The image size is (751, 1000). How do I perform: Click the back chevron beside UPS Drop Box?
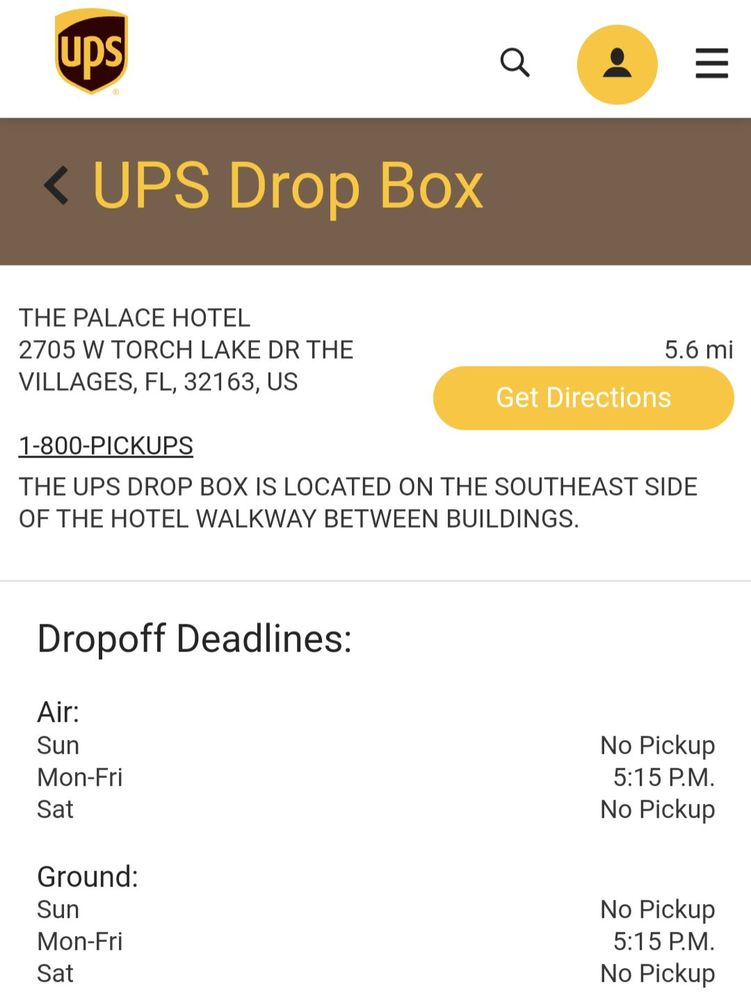coord(55,185)
